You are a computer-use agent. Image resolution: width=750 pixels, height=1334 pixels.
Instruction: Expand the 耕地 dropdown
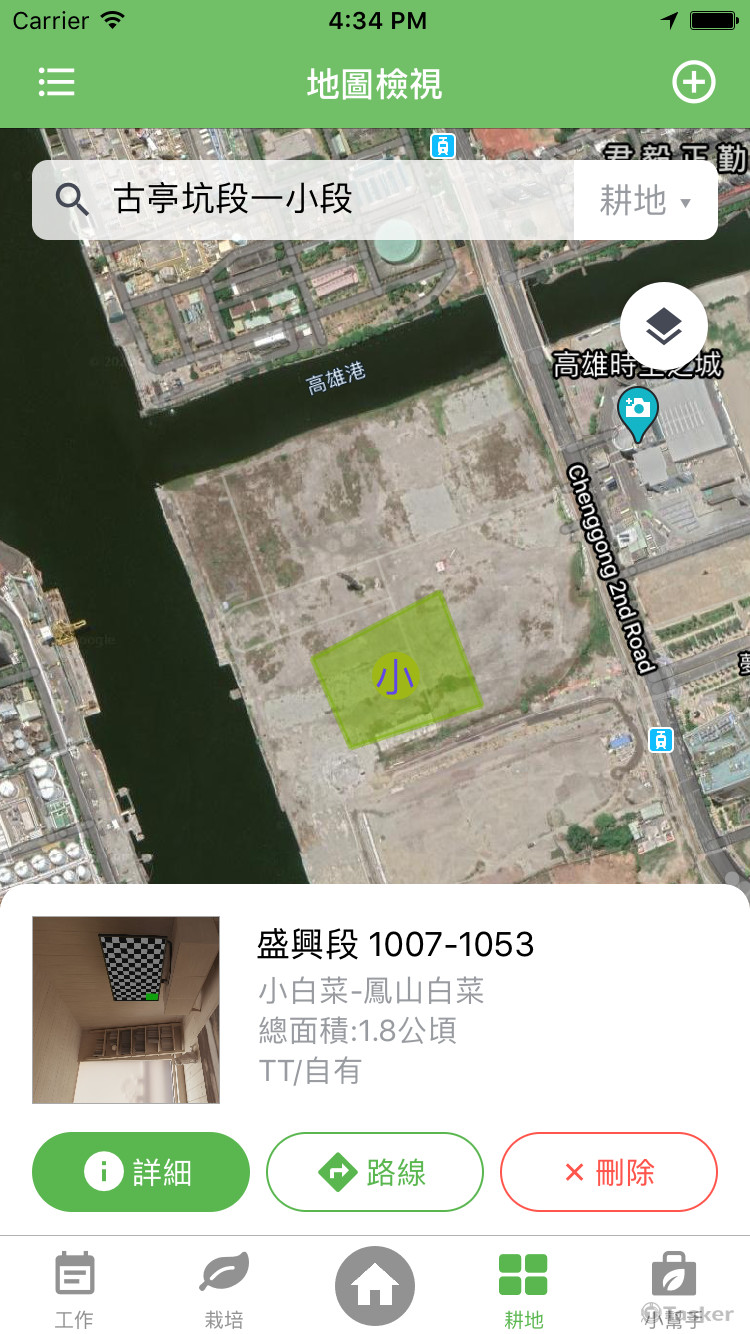coord(645,201)
